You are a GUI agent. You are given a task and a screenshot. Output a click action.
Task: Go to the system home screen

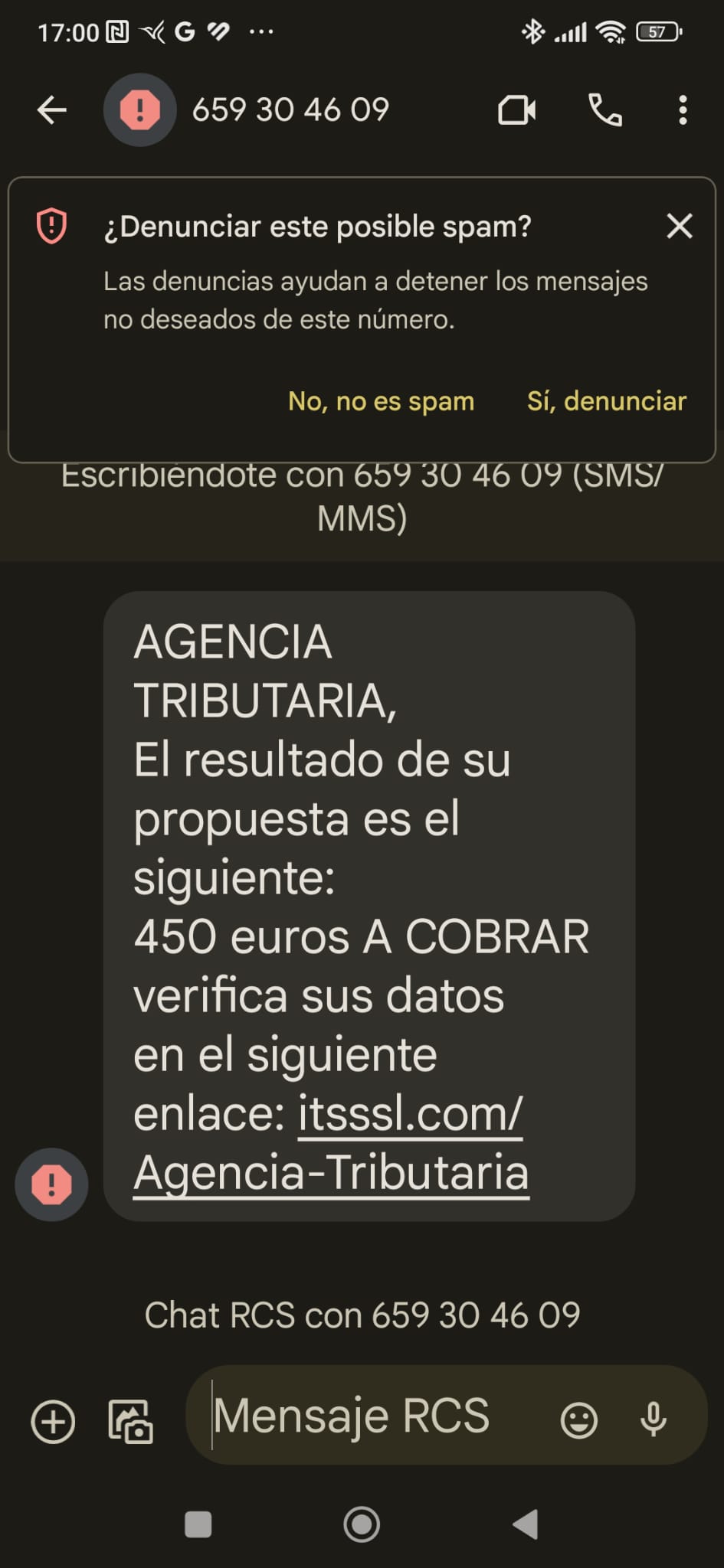point(362,1524)
